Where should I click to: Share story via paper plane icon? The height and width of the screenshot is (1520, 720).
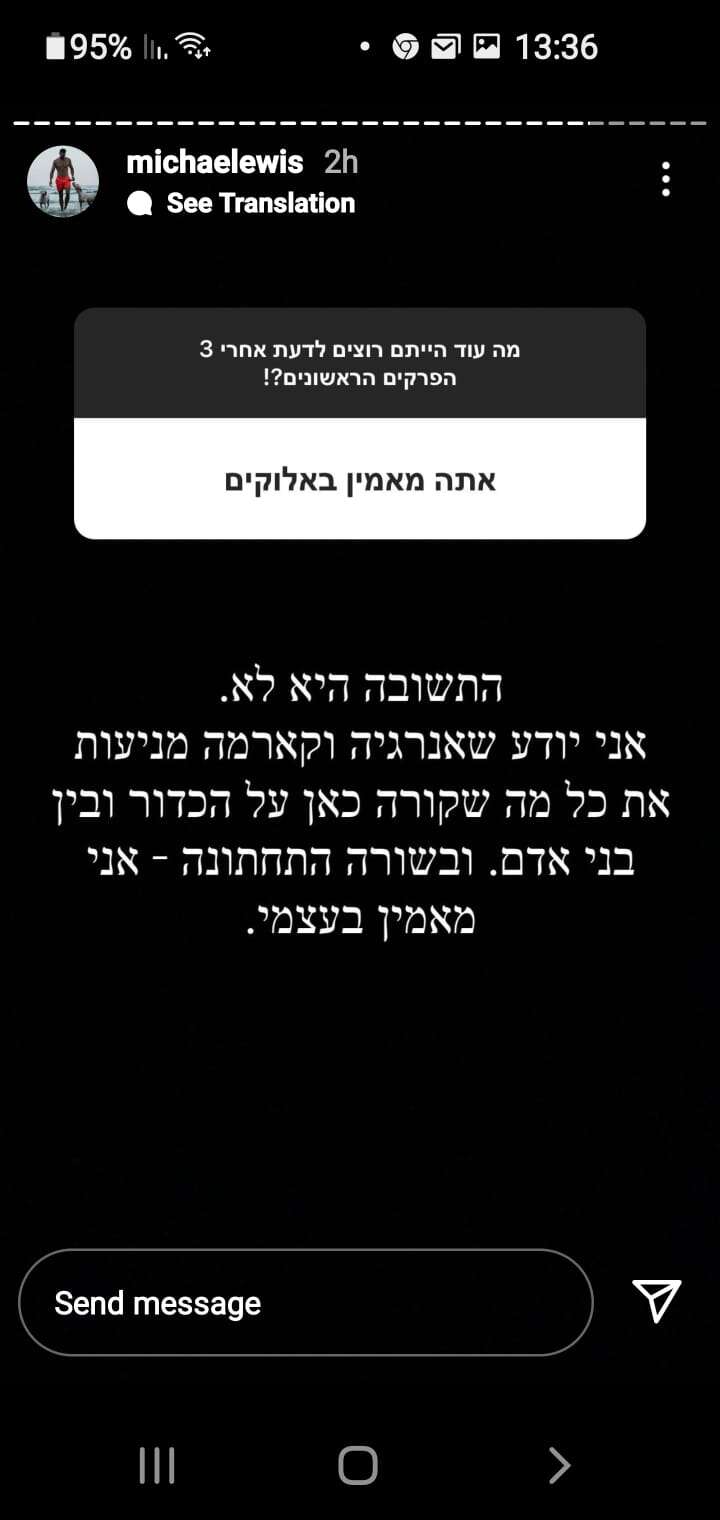657,1301
